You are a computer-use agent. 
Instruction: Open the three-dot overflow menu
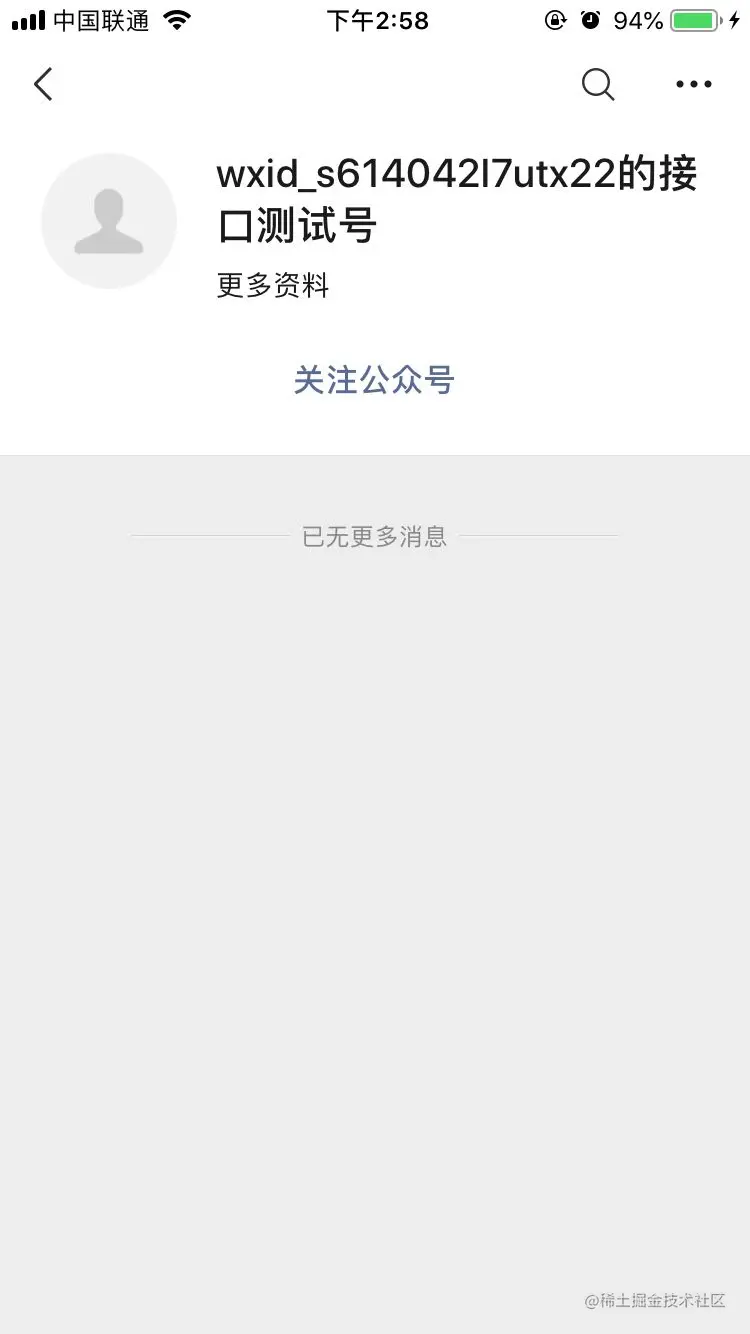click(694, 85)
